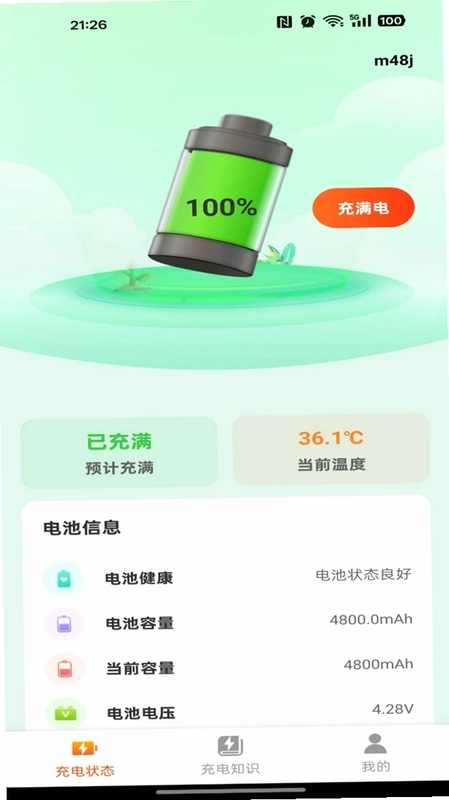Tap the orange 充满电 button
Viewport: 449px width, 800px height.
tap(363, 208)
